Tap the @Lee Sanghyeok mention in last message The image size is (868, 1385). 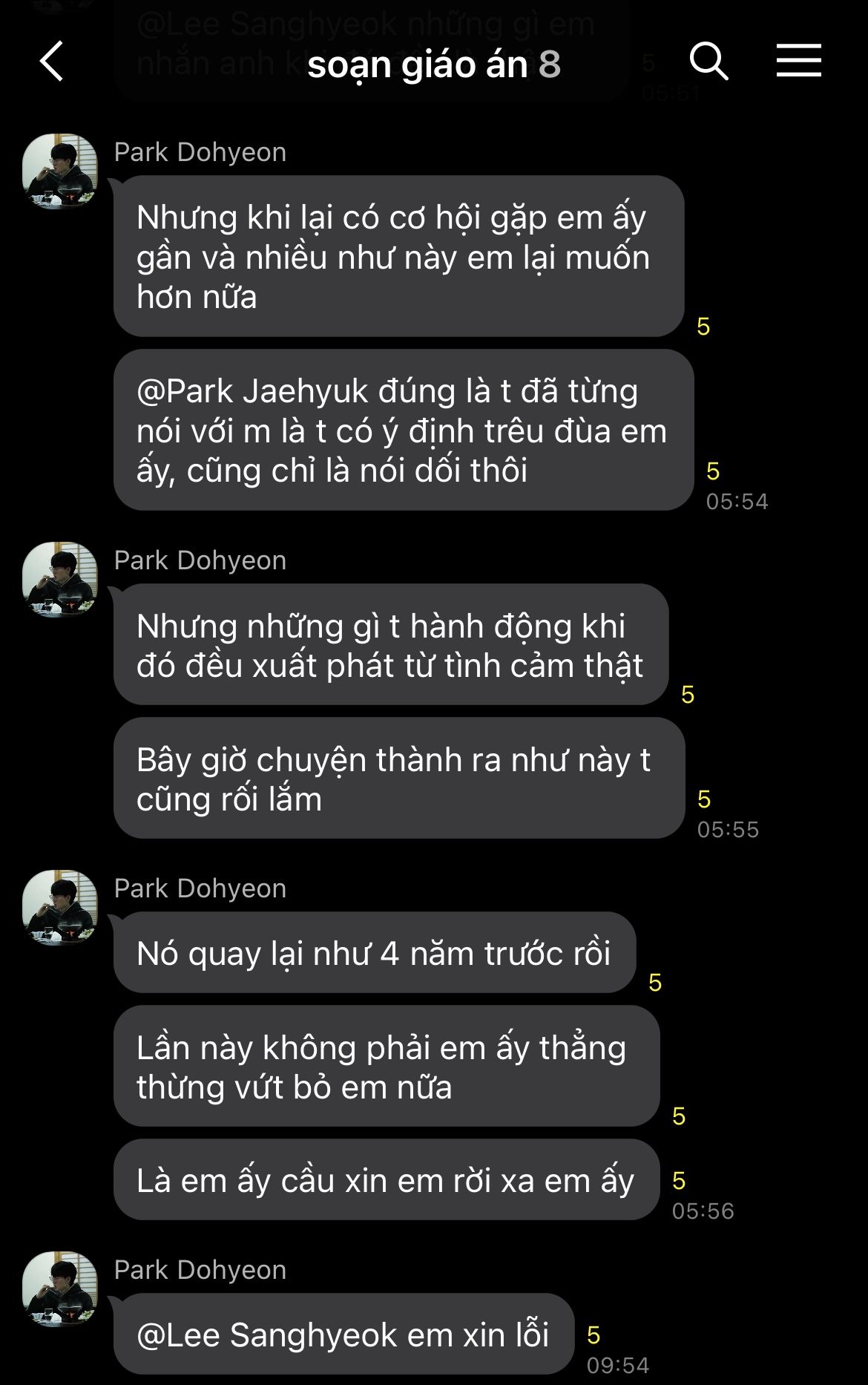[267, 1335]
